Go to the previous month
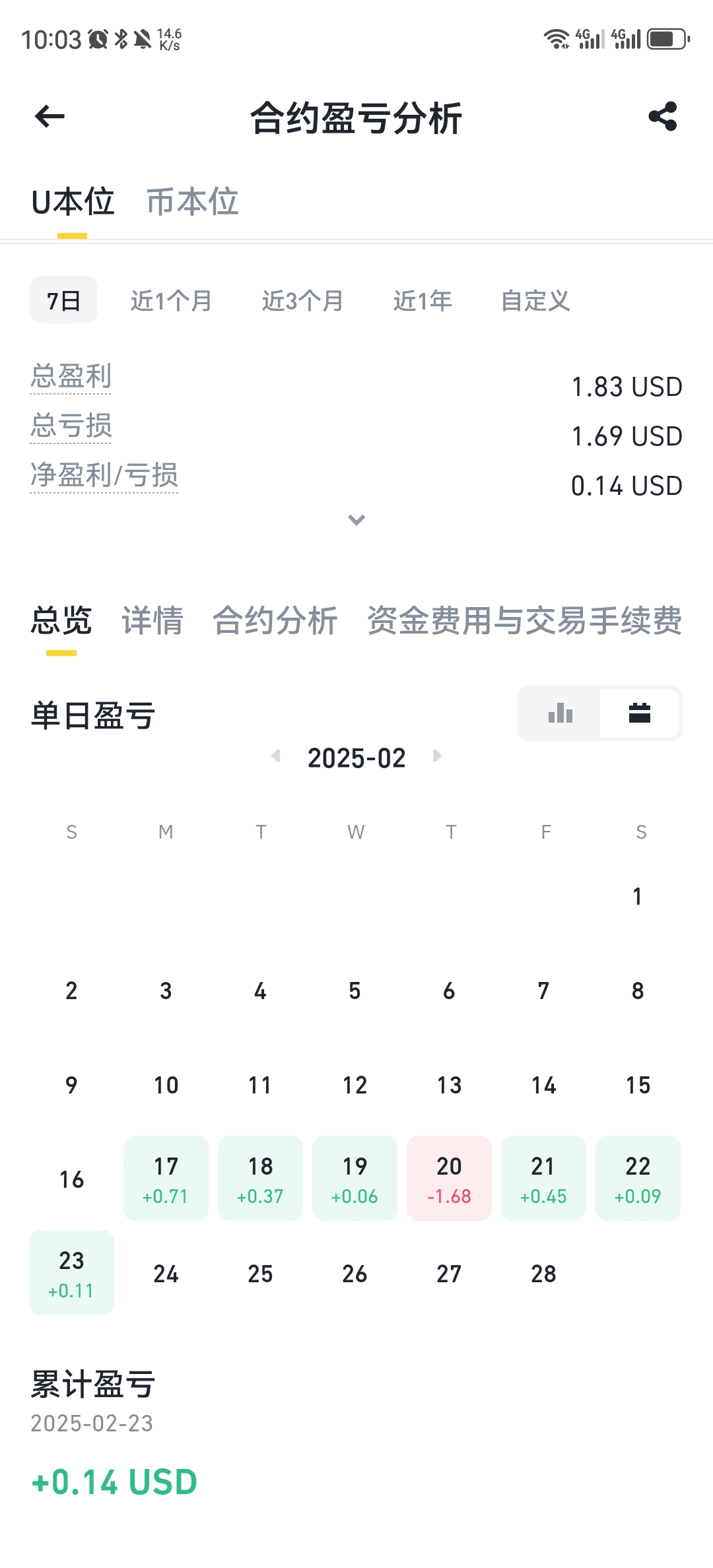The height and width of the screenshot is (1568, 713). click(x=276, y=756)
